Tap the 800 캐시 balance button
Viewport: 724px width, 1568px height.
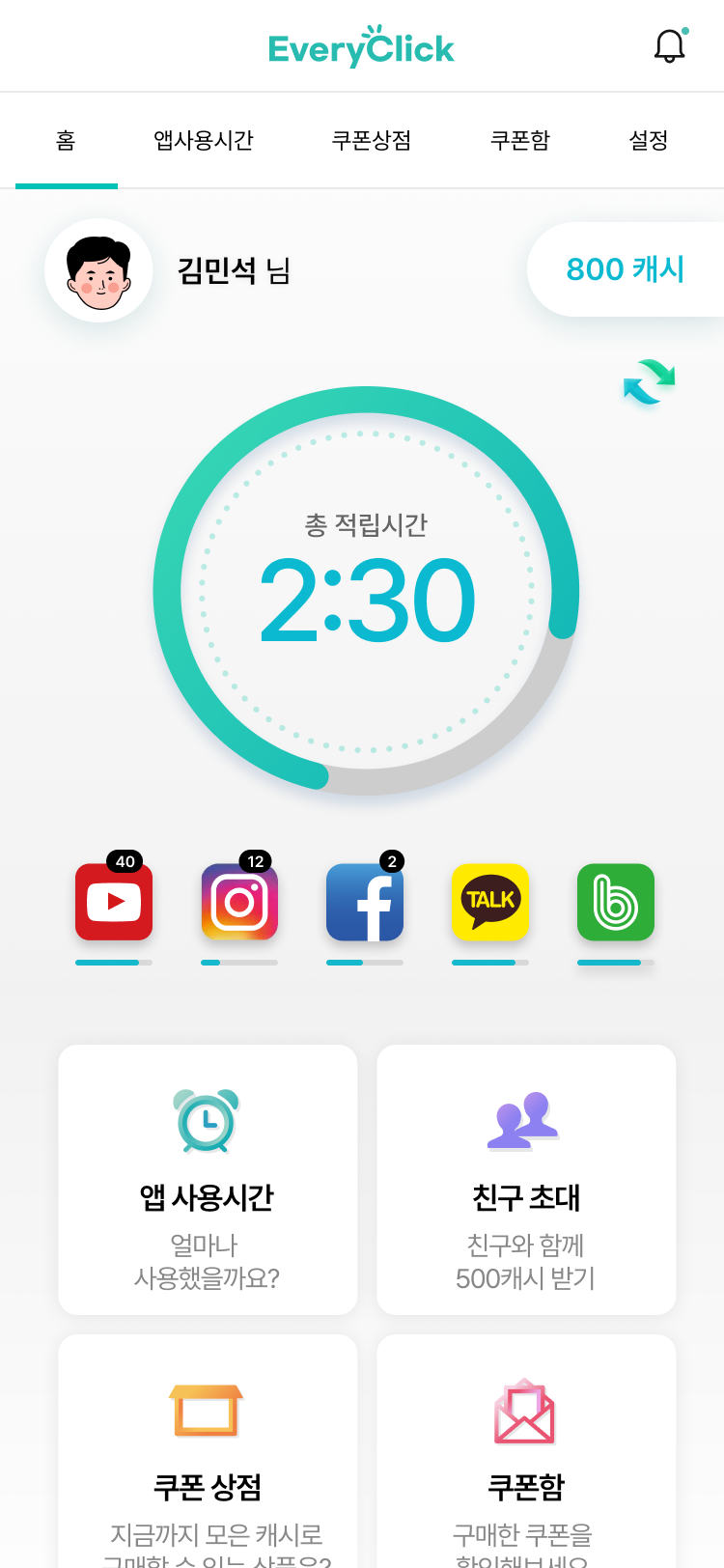(x=626, y=269)
